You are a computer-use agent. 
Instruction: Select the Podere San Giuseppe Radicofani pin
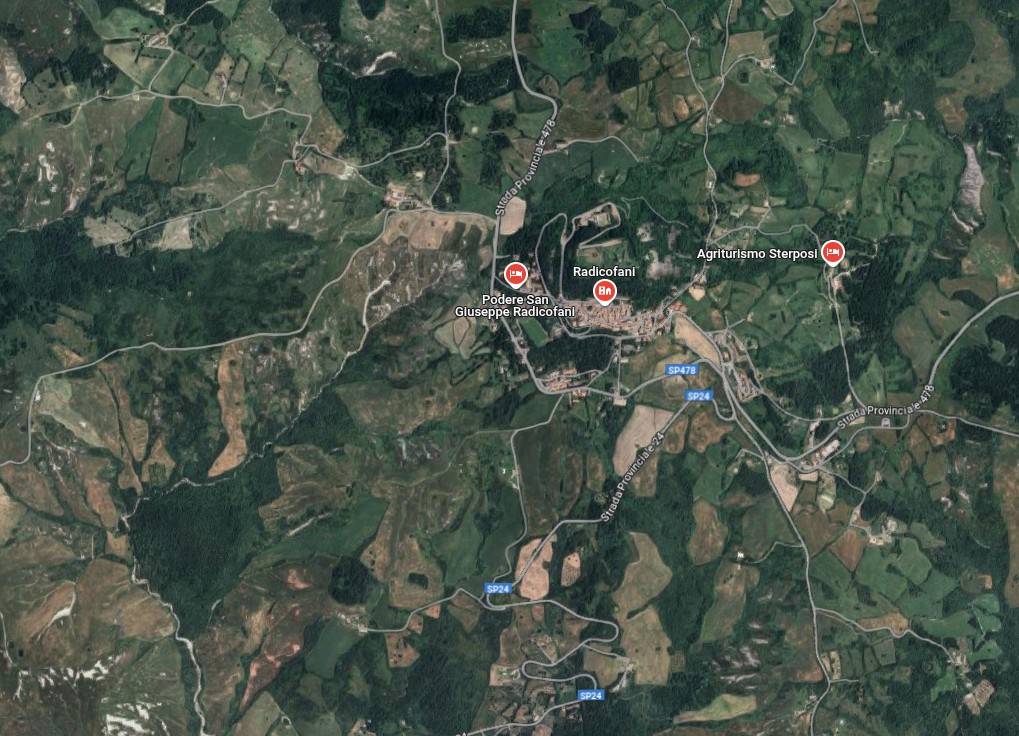tap(516, 274)
